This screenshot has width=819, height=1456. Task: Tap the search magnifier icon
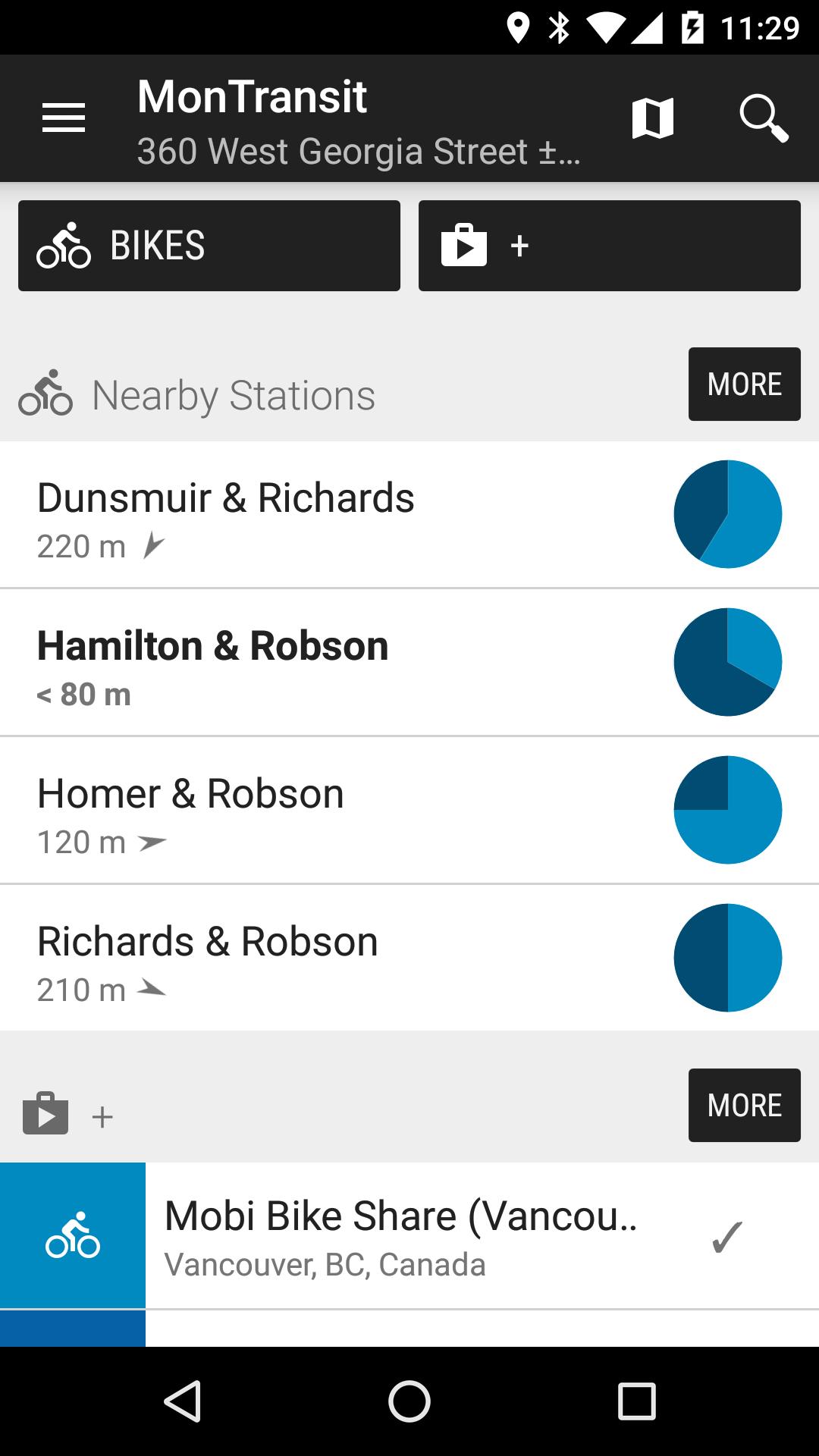coord(763,118)
